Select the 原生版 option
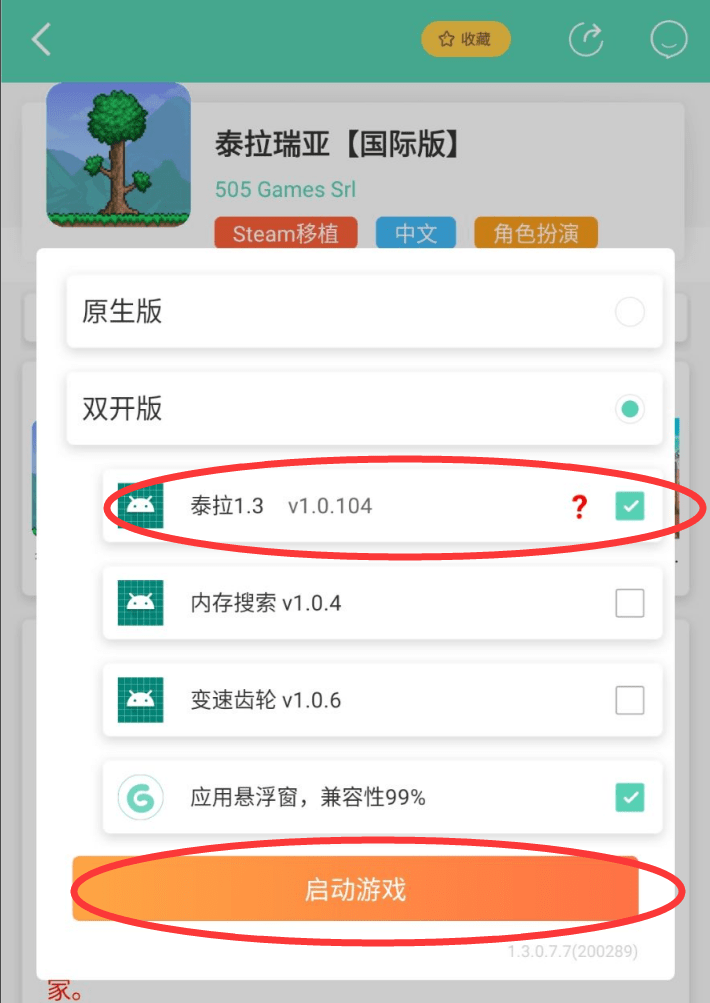Screen dimensions: 710x1003 point(629,313)
